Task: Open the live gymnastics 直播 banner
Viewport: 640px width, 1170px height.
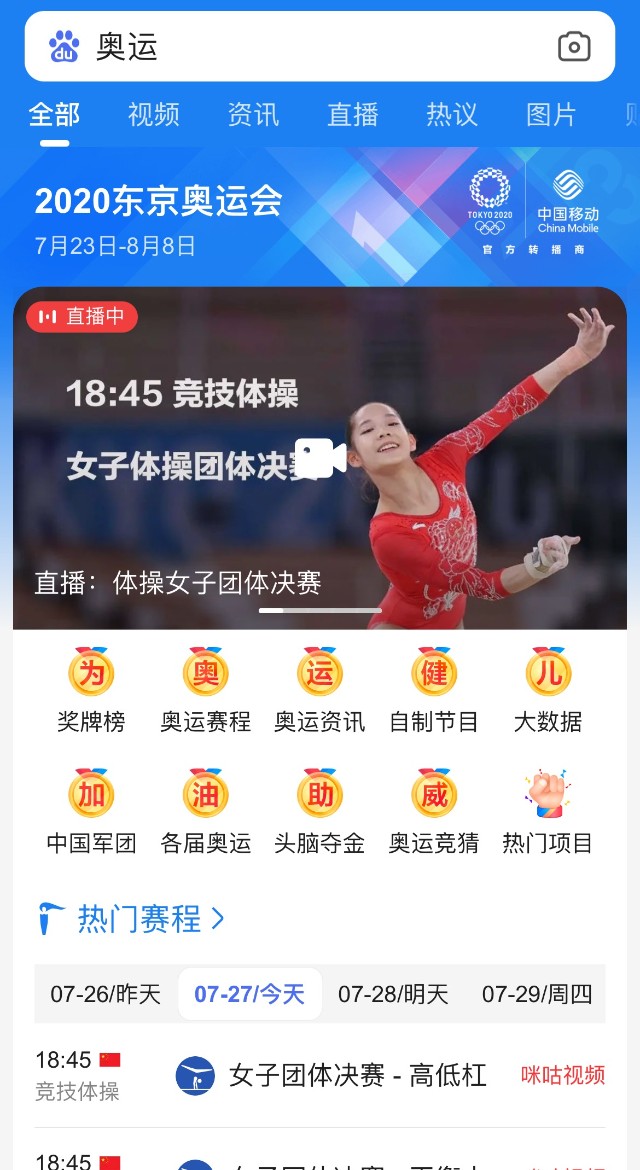Action: [320, 458]
